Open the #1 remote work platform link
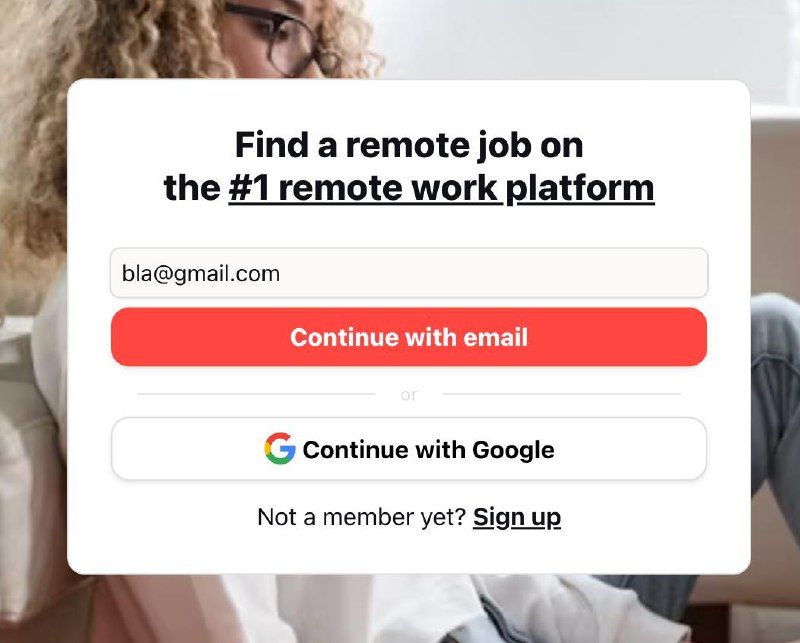This screenshot has width=800, height=643. point(441,188)
